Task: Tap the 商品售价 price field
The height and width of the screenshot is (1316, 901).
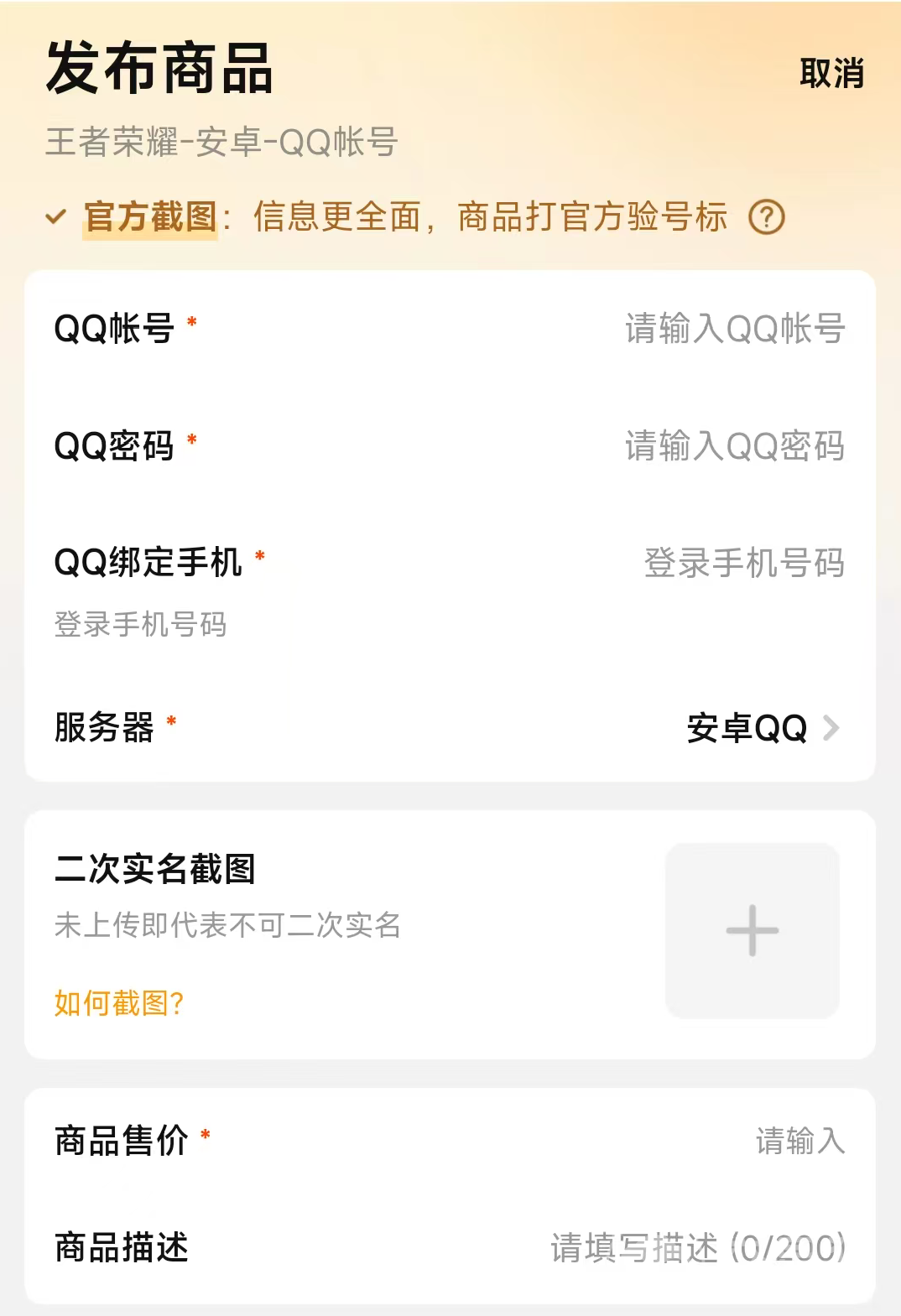Action: (x=799, y=1141)
